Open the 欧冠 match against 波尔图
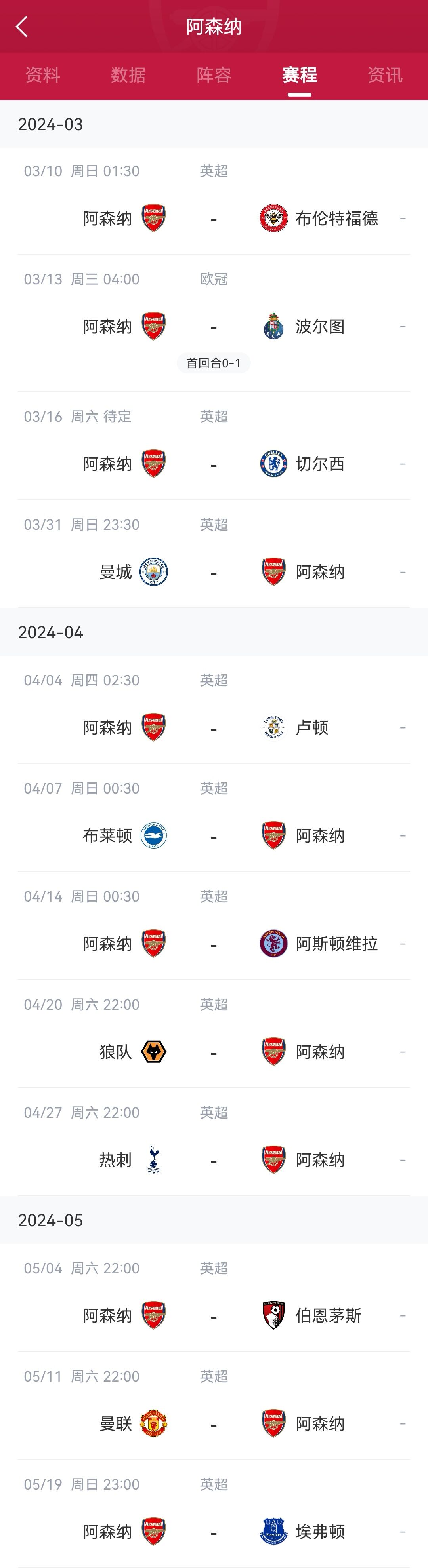428x1568 pixels. [x=214, y=326]
